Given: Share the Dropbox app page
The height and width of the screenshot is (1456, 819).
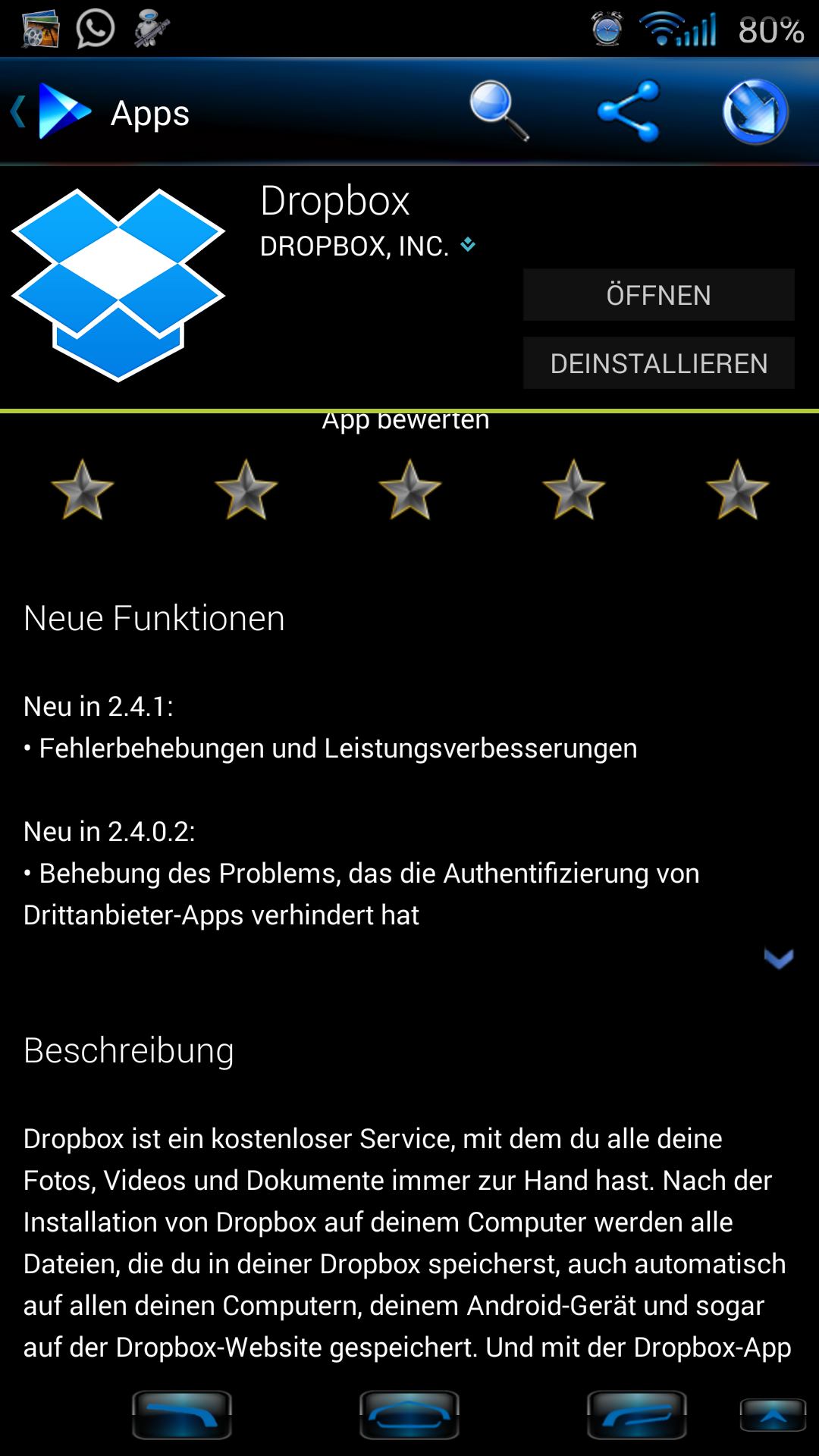Looking at the screenshot, I should (x=629, y=111).
